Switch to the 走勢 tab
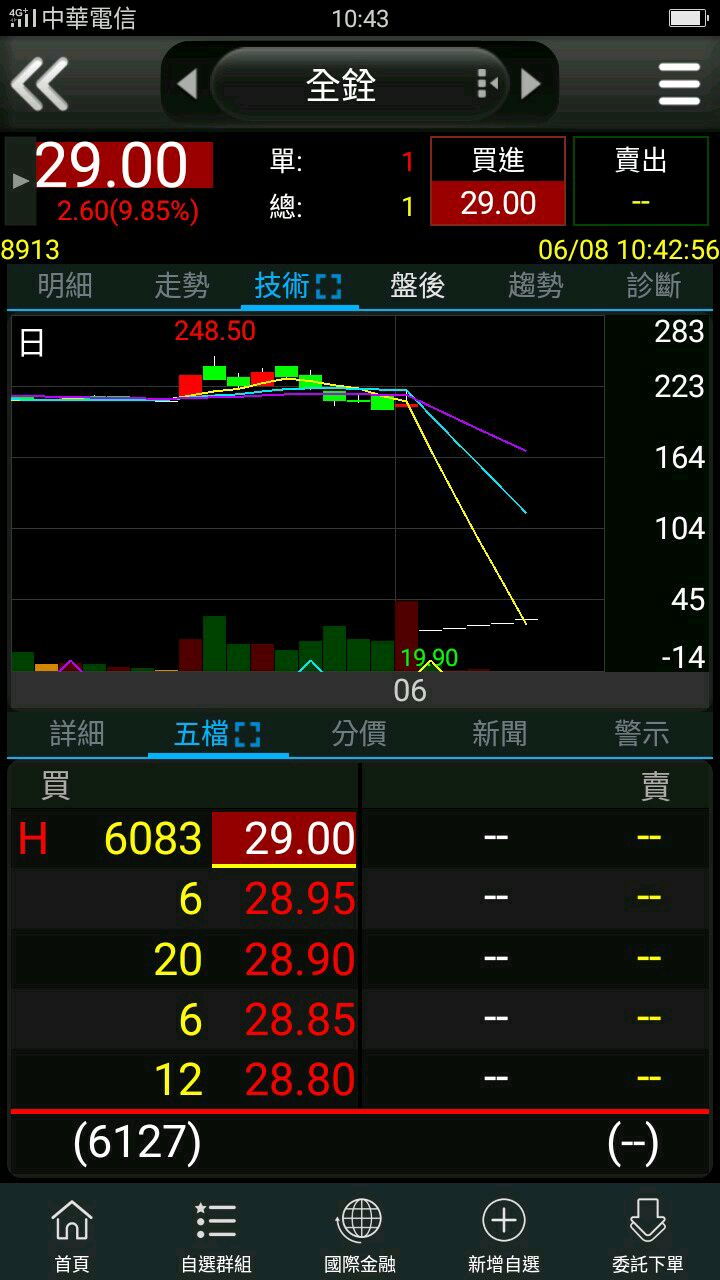720x1280 pixels. [x=182, y=286]
